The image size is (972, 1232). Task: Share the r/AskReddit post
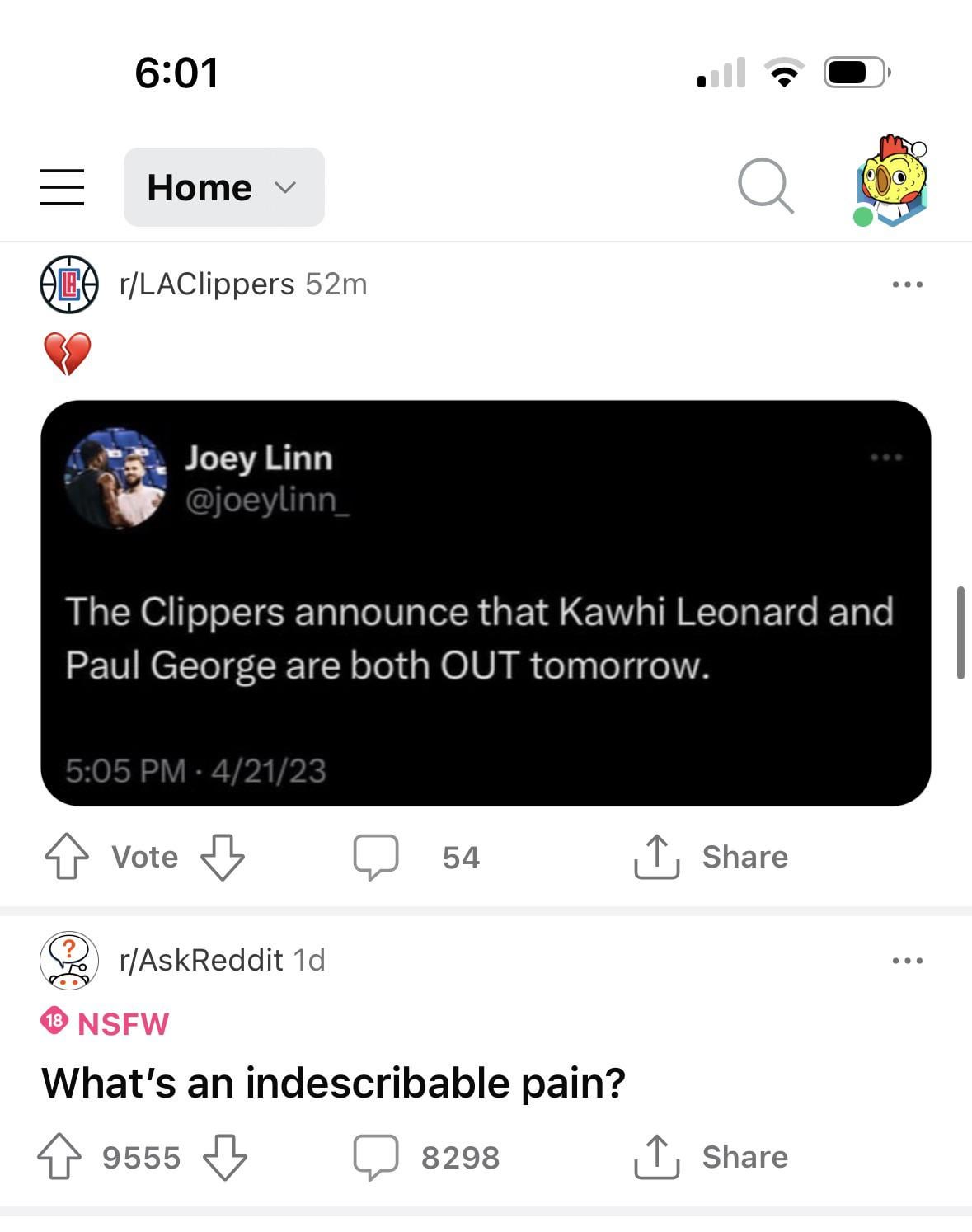[x=711, y=1157]
